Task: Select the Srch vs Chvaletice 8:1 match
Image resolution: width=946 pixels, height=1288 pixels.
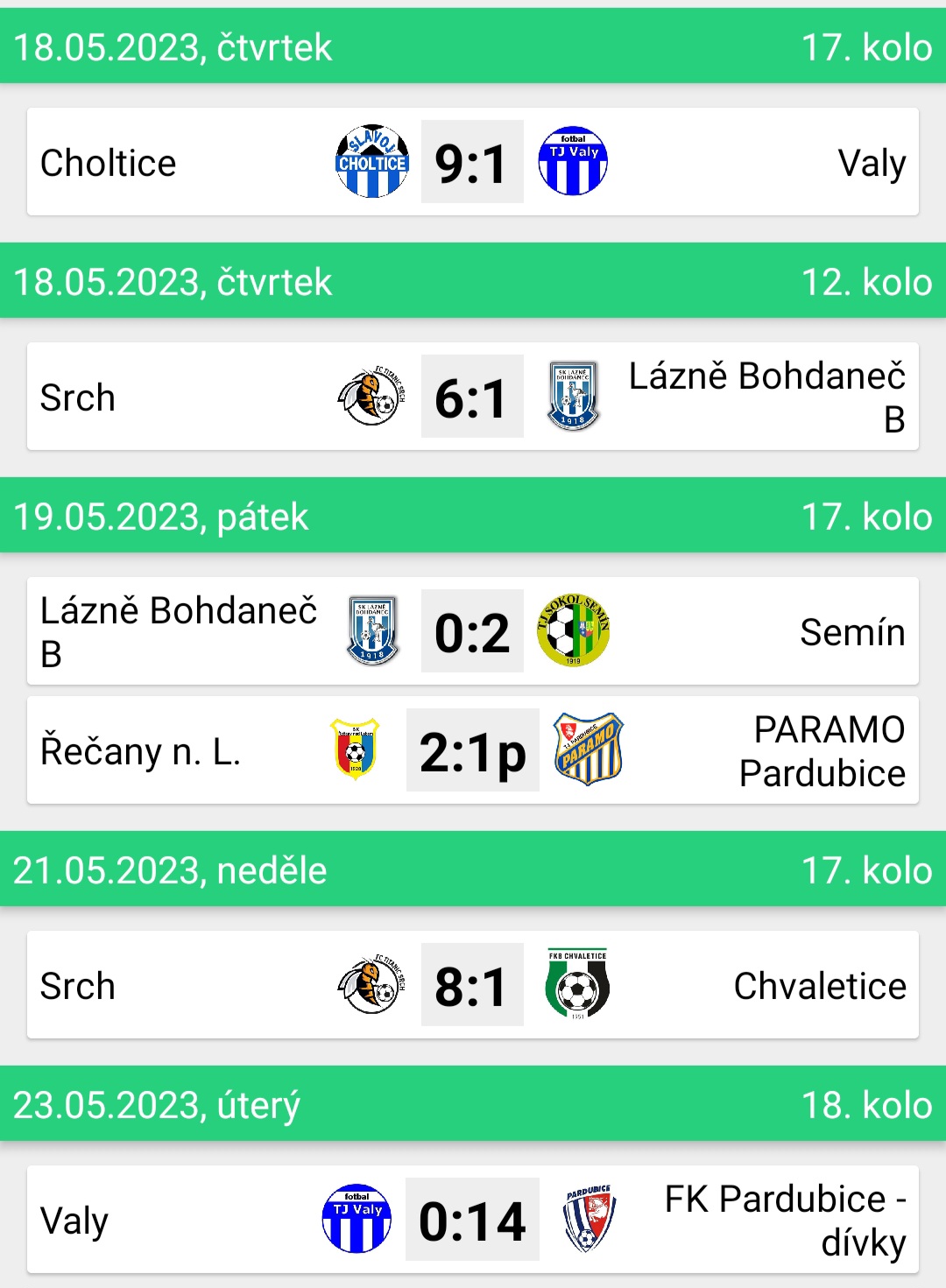Action: point(472,985)
